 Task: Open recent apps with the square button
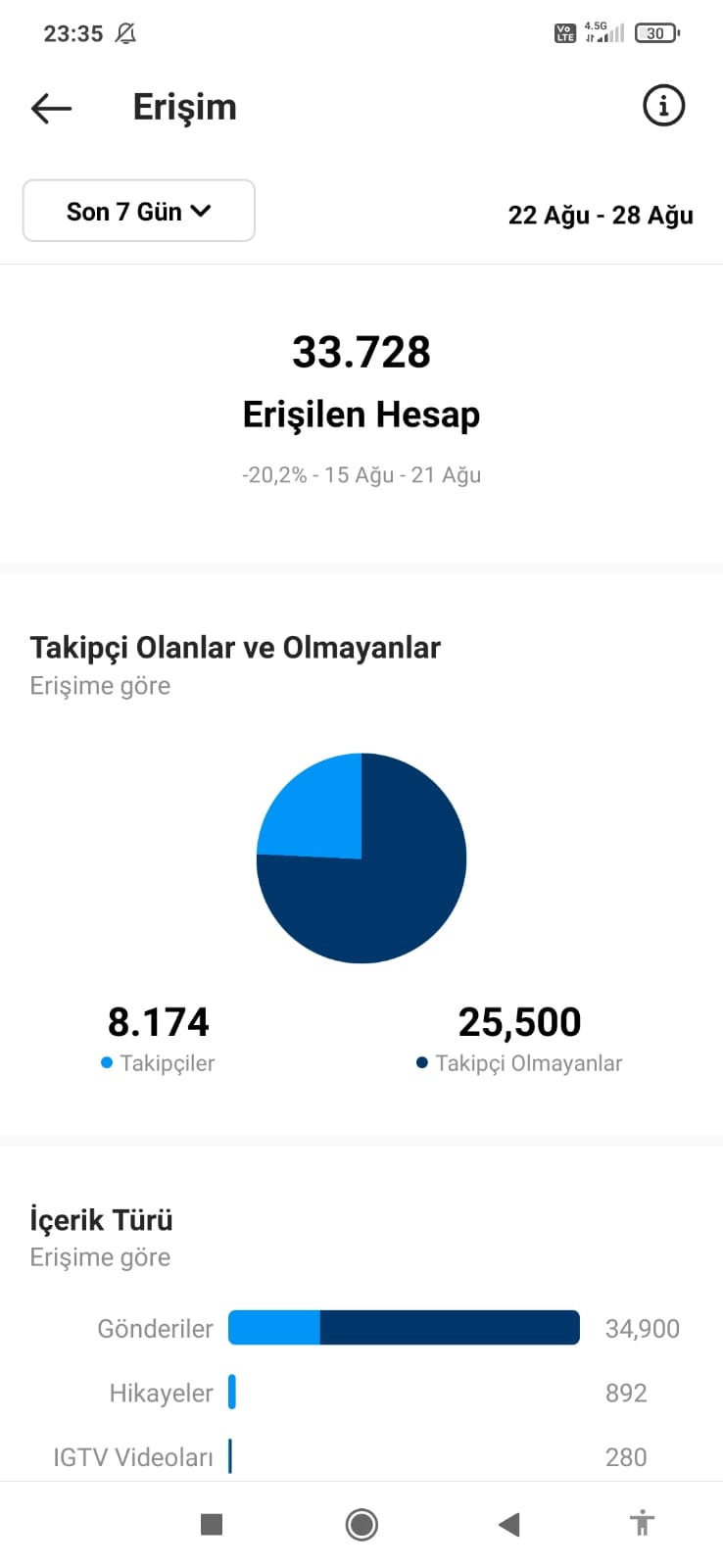pyautogui.click(x=212, y=1524)
